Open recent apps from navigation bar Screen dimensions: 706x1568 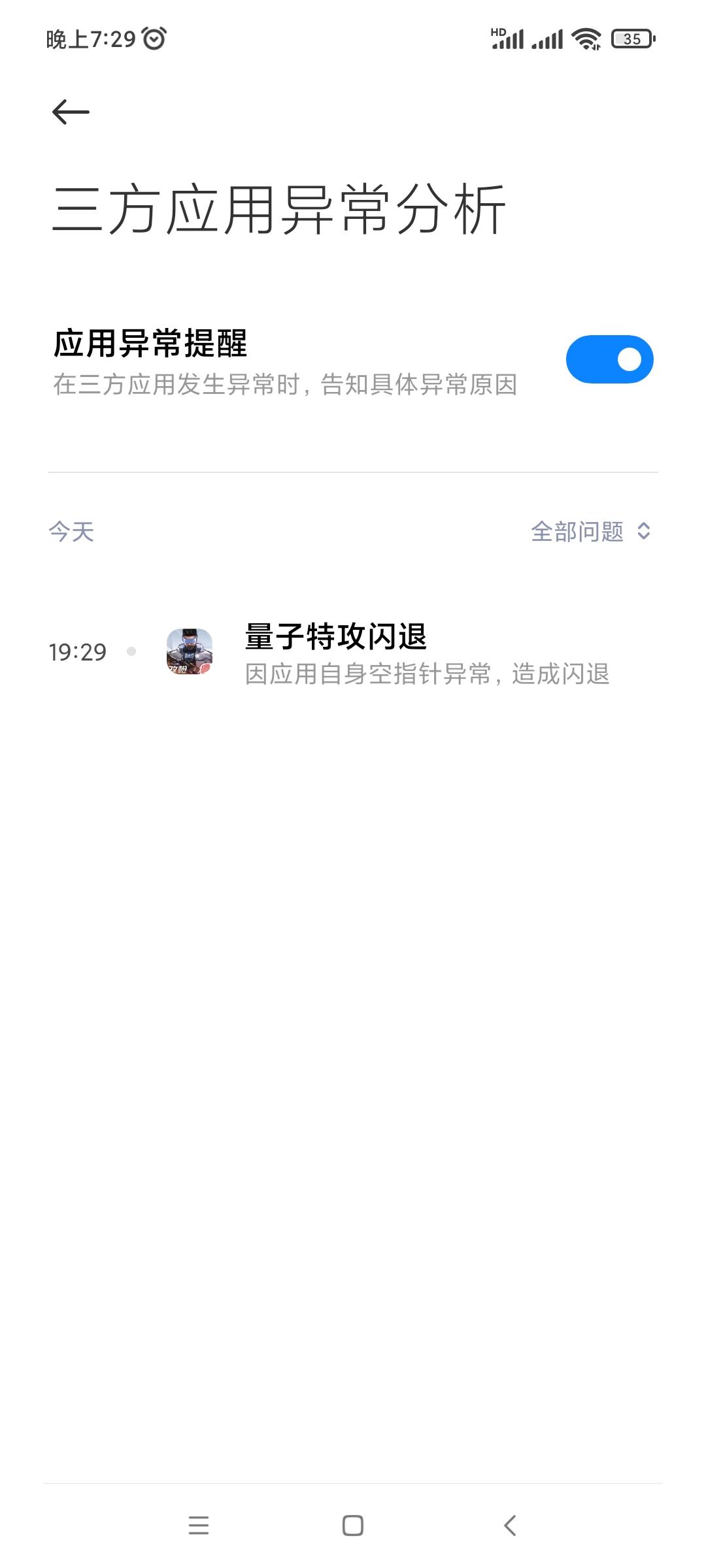(x=199, y=1526)
